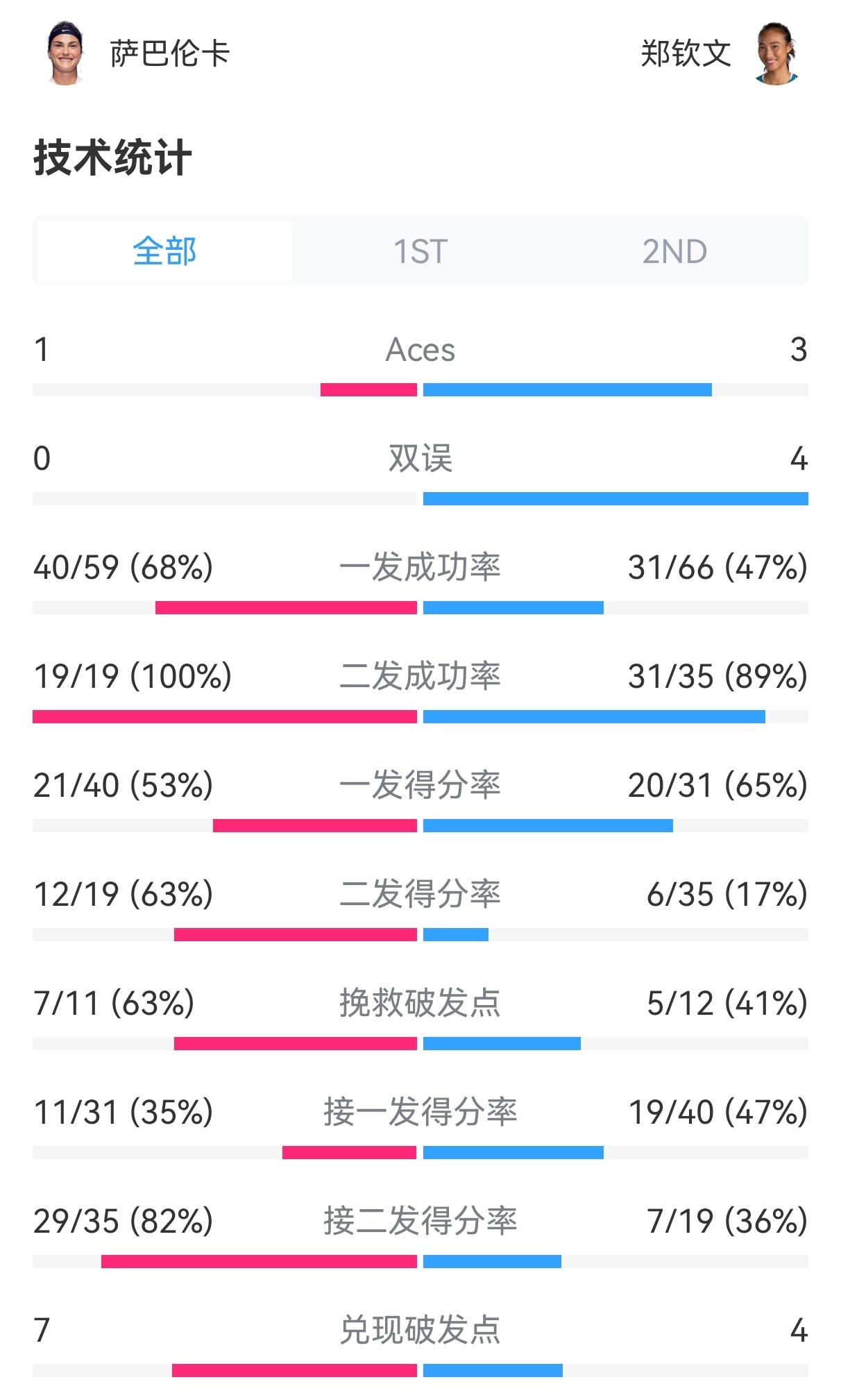
Task: Click the 二发得分率 label
Action: (420, 897)
